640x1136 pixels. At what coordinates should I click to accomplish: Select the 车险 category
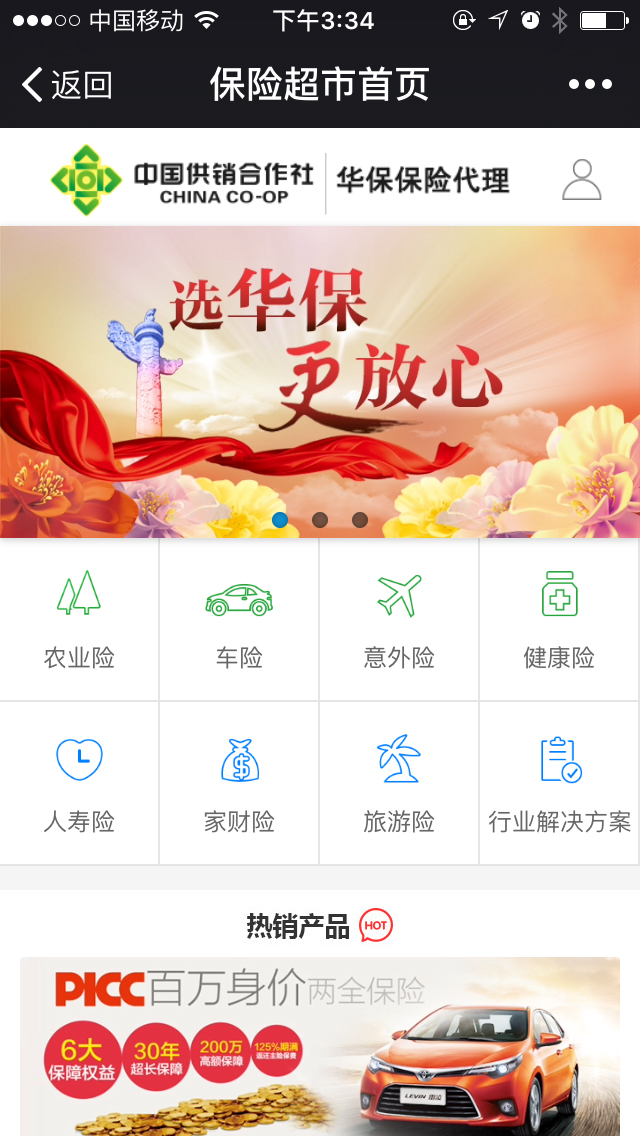[239, 620]
